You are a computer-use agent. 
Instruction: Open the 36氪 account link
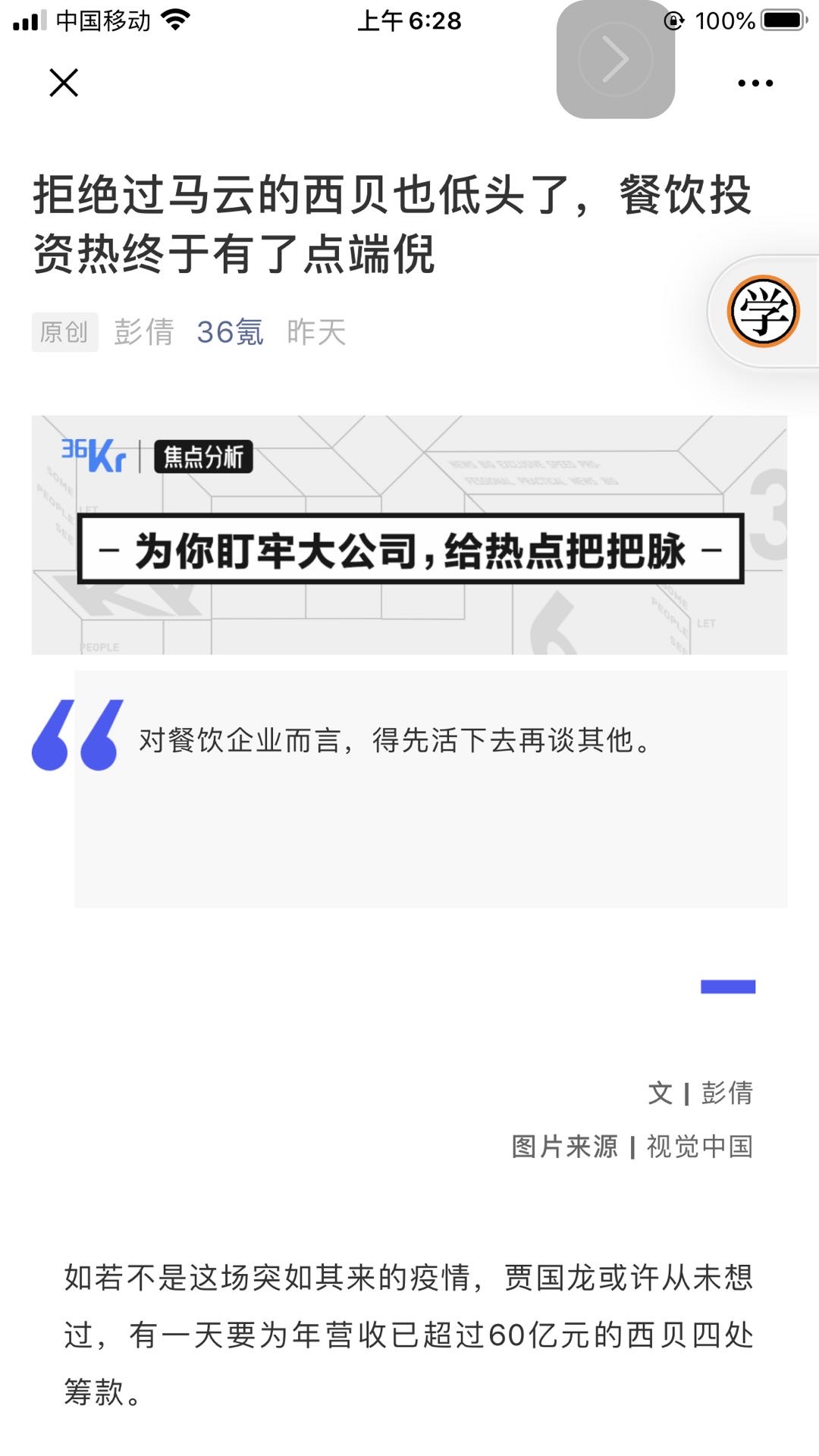pos(230,332)
